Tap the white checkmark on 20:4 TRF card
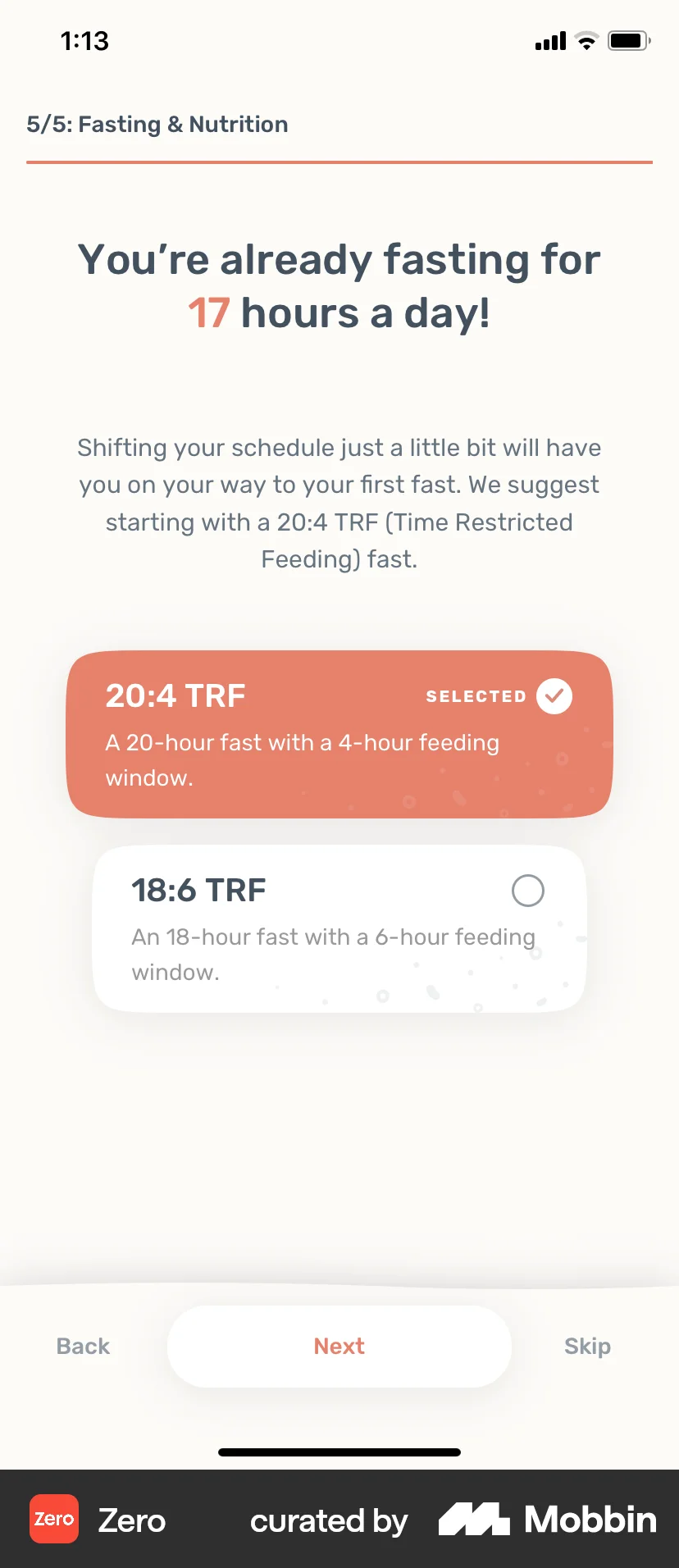This screenshot has height=1568, width=679. (x=555, y=695)
